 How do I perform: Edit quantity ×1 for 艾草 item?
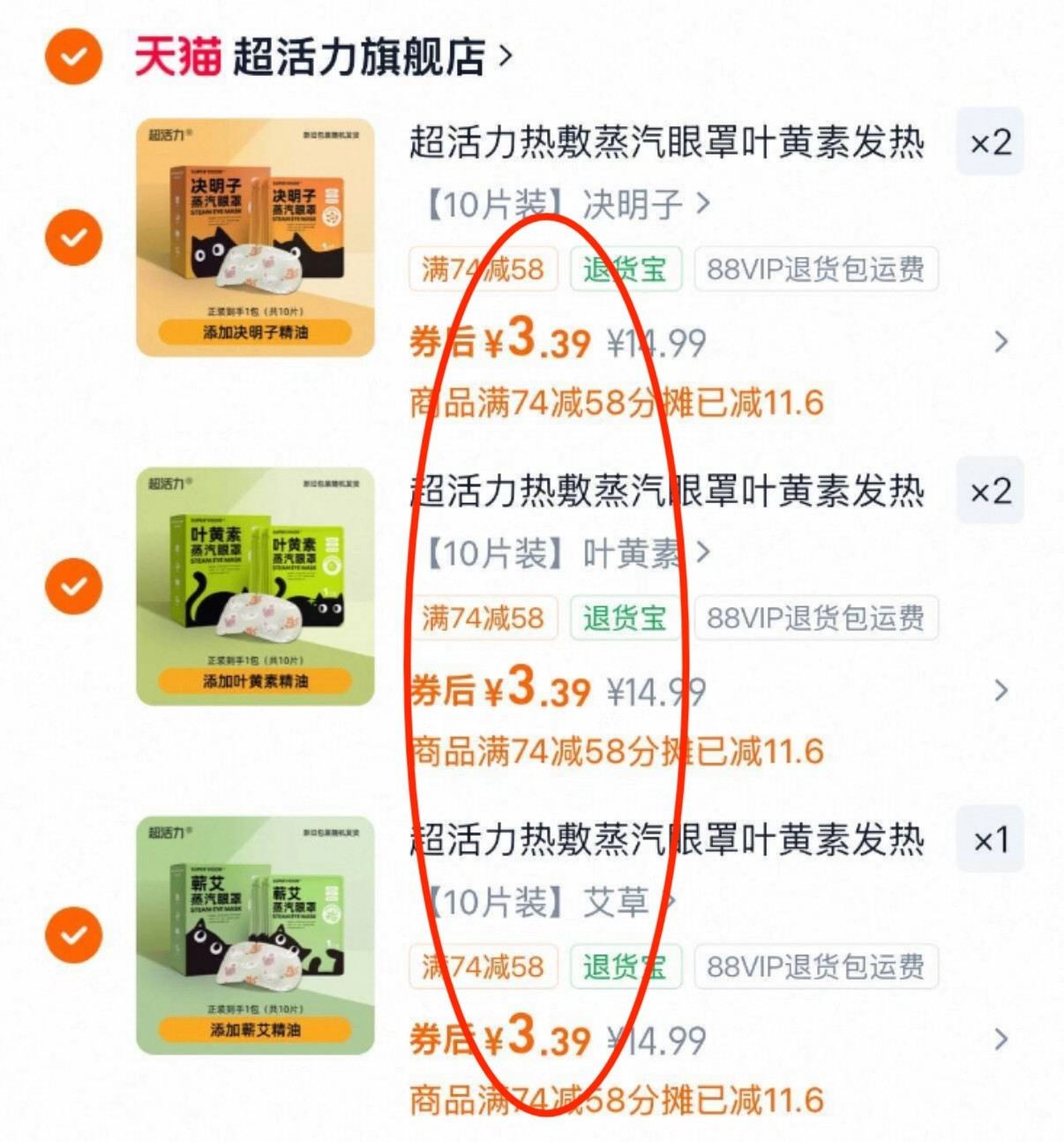coord(990,840)
